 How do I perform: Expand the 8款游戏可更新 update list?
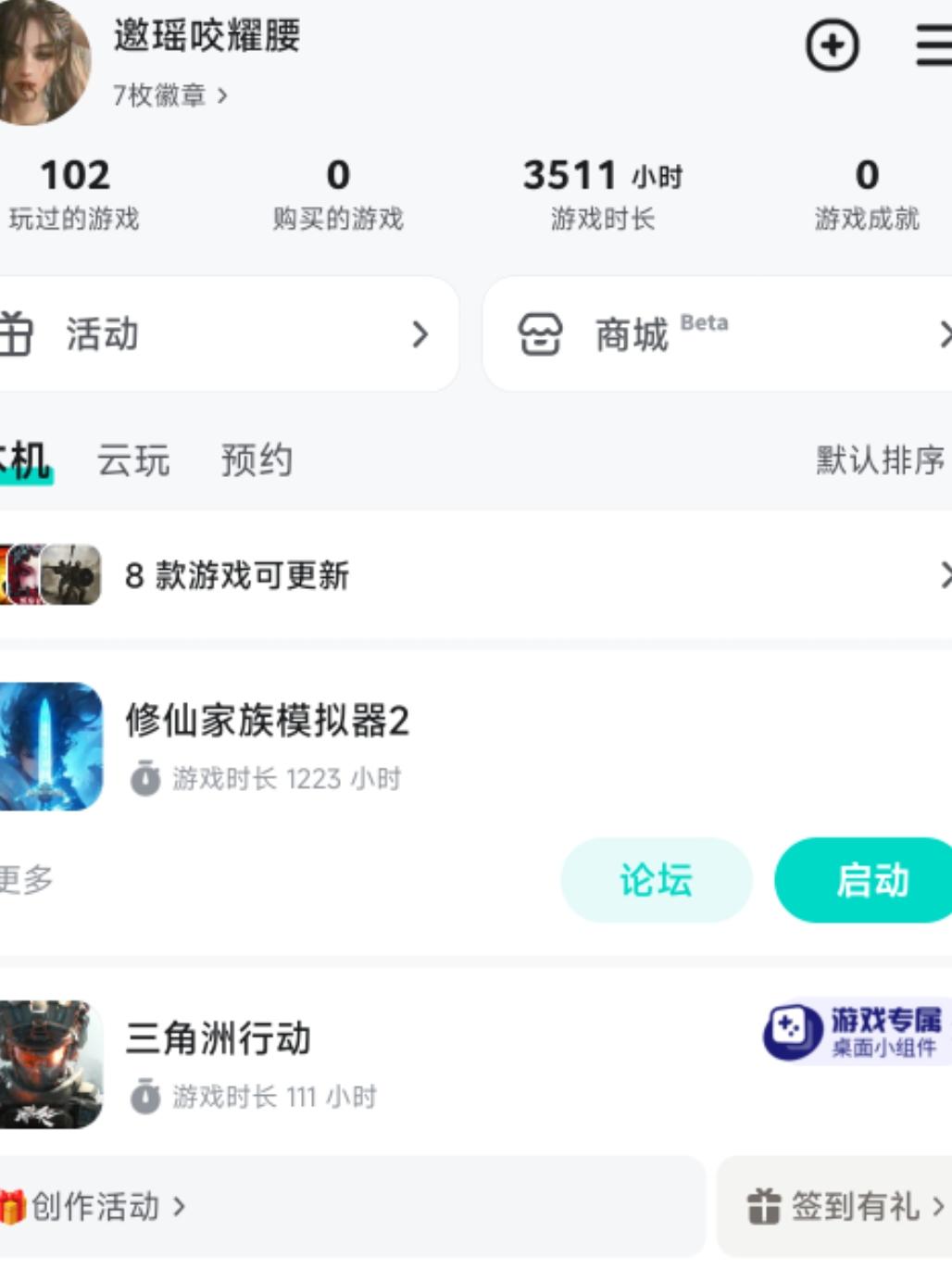click(946, 576)
